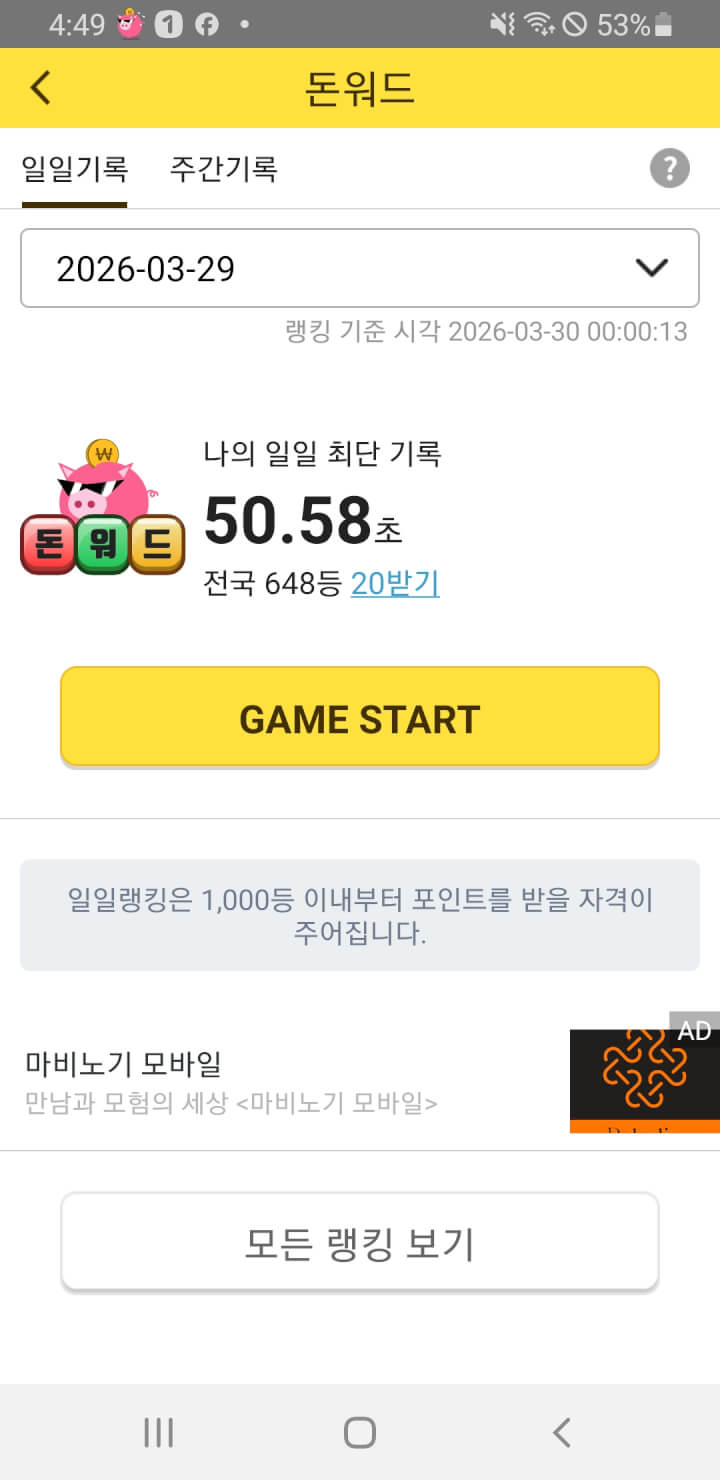This screenshot has width=720, height=1480.
Task: Expand the 2026-03-29 date dropdown
Action: point(360,268)
